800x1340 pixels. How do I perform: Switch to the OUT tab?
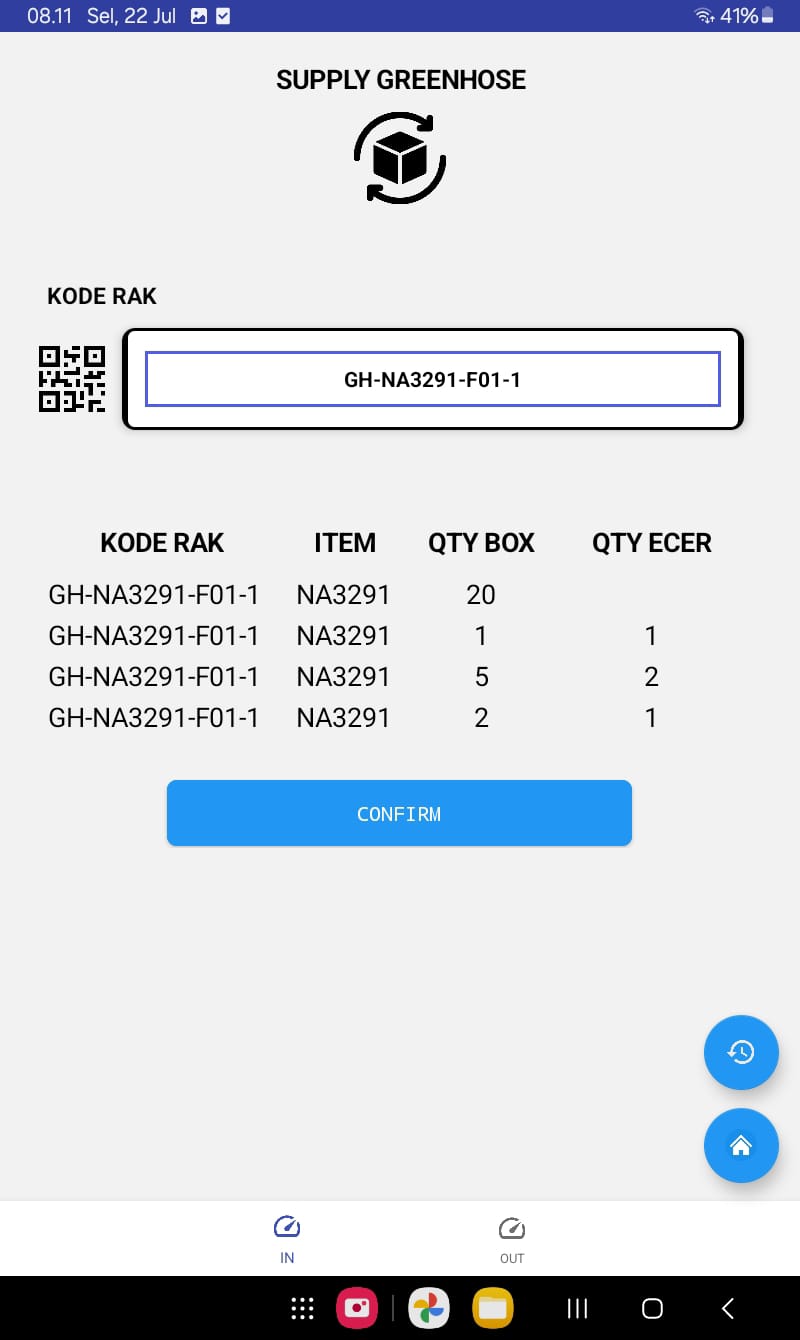tap(512, 1239)
